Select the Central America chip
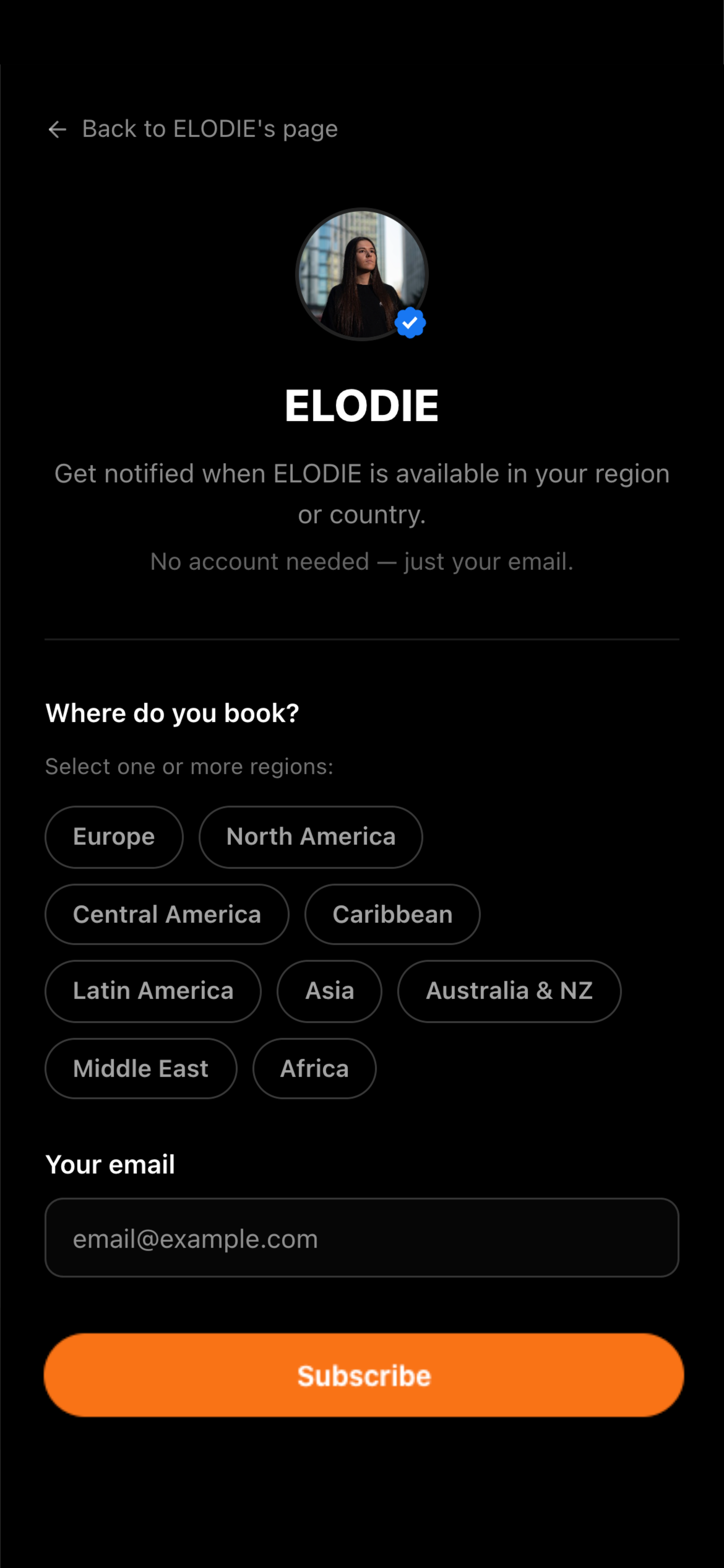Screen dimensions: 724x1568 click(167, 914)
